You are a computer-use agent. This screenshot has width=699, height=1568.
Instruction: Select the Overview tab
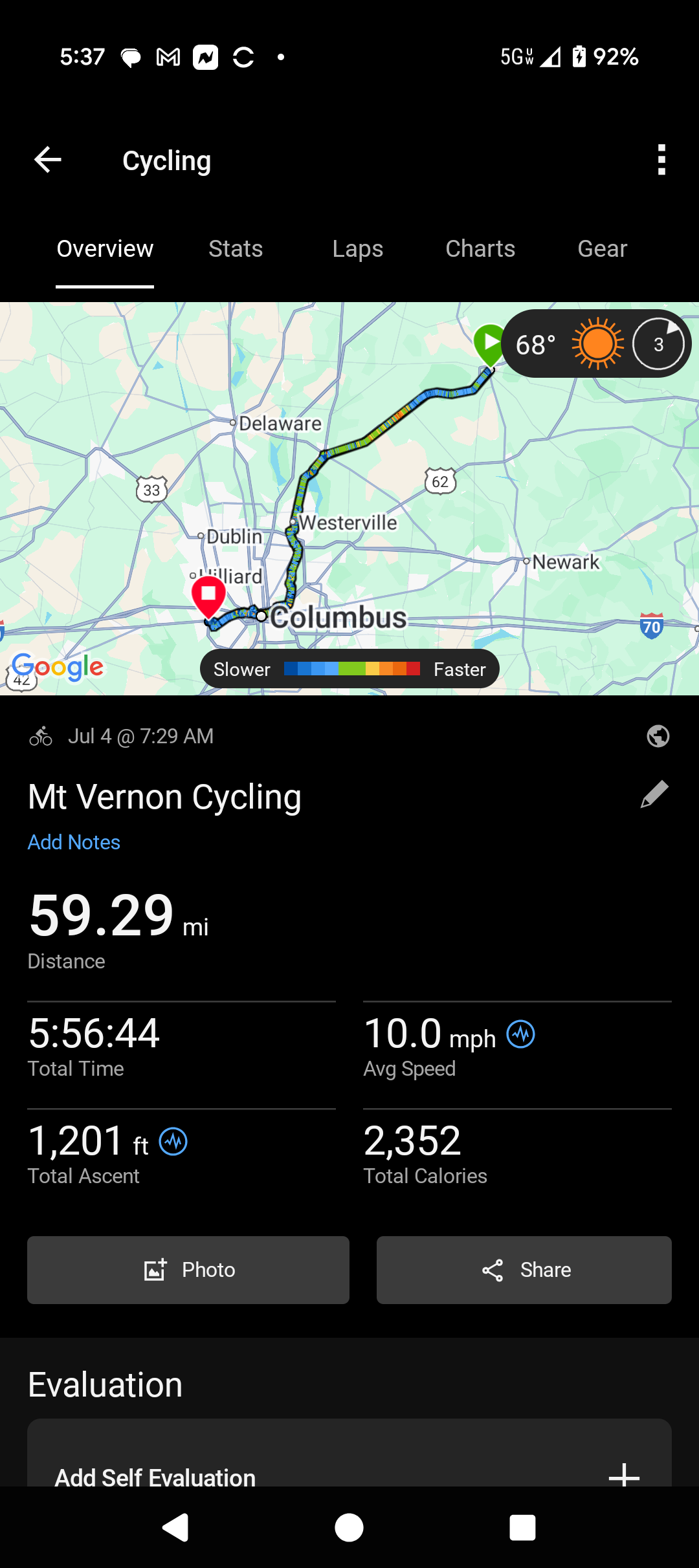click(105, 249)
